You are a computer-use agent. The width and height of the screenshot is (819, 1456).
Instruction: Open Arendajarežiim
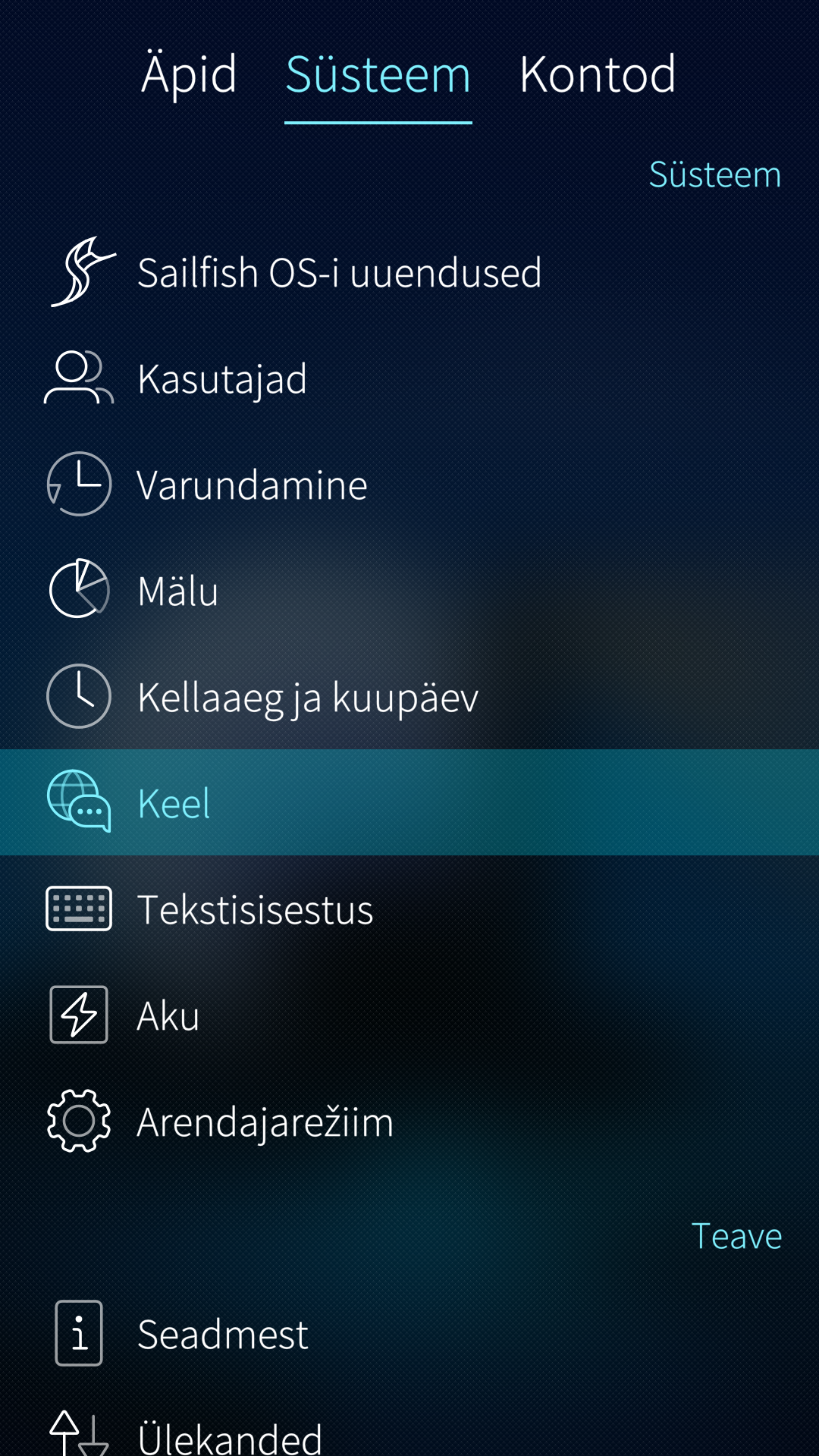tap(265, 1122)
